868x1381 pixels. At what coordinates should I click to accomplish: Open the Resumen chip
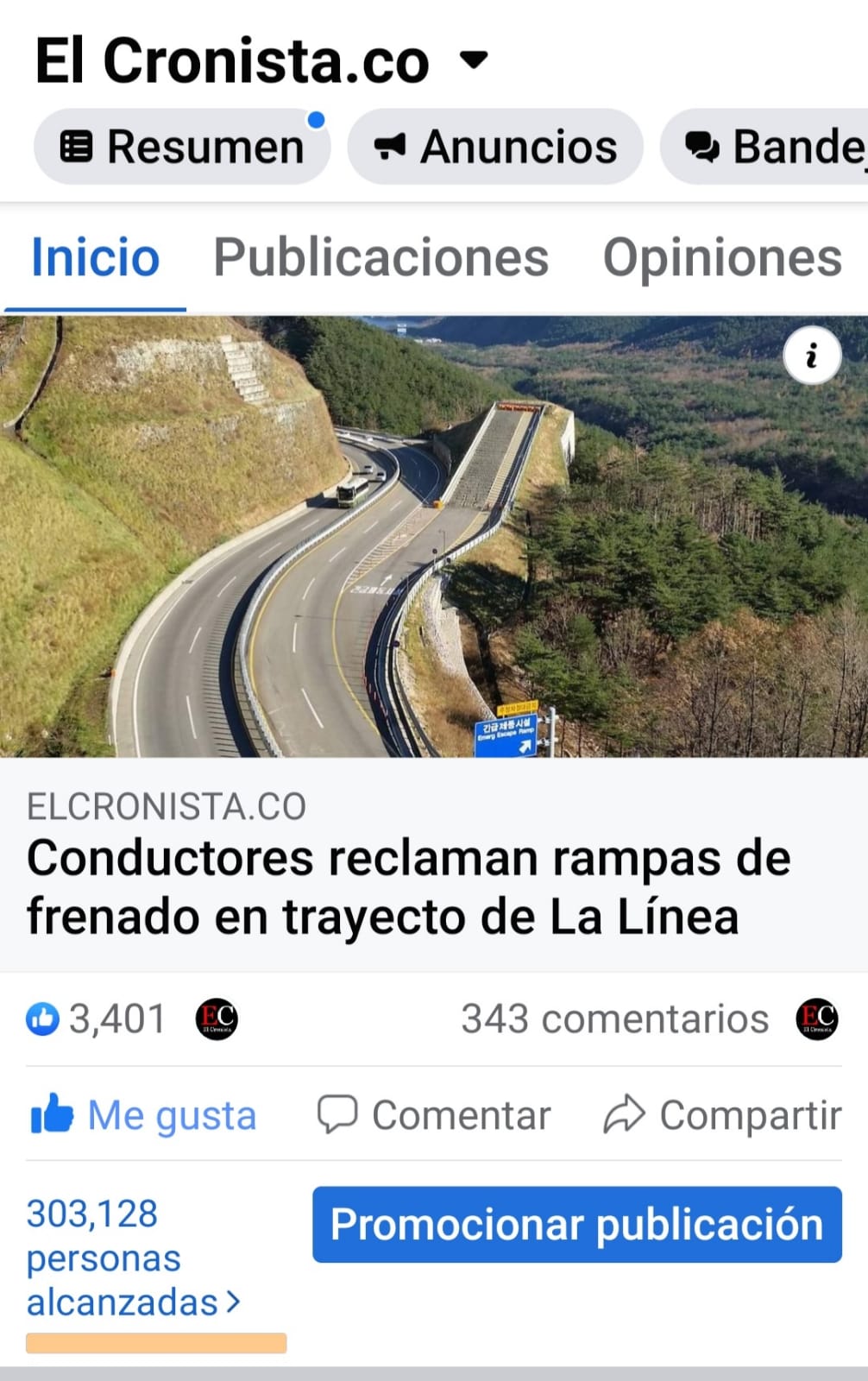coord(182,147)
